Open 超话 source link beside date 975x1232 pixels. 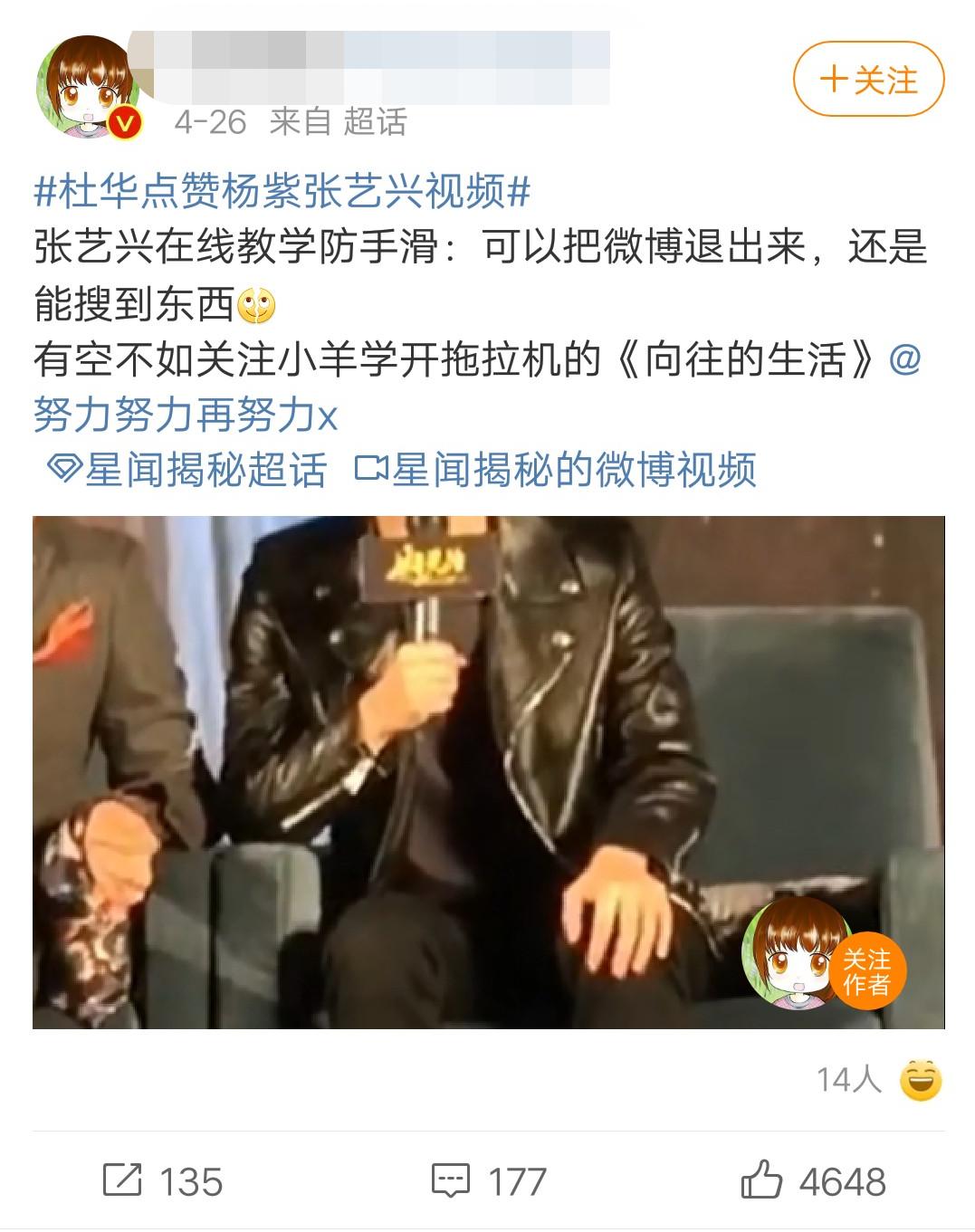pos(376,121)
